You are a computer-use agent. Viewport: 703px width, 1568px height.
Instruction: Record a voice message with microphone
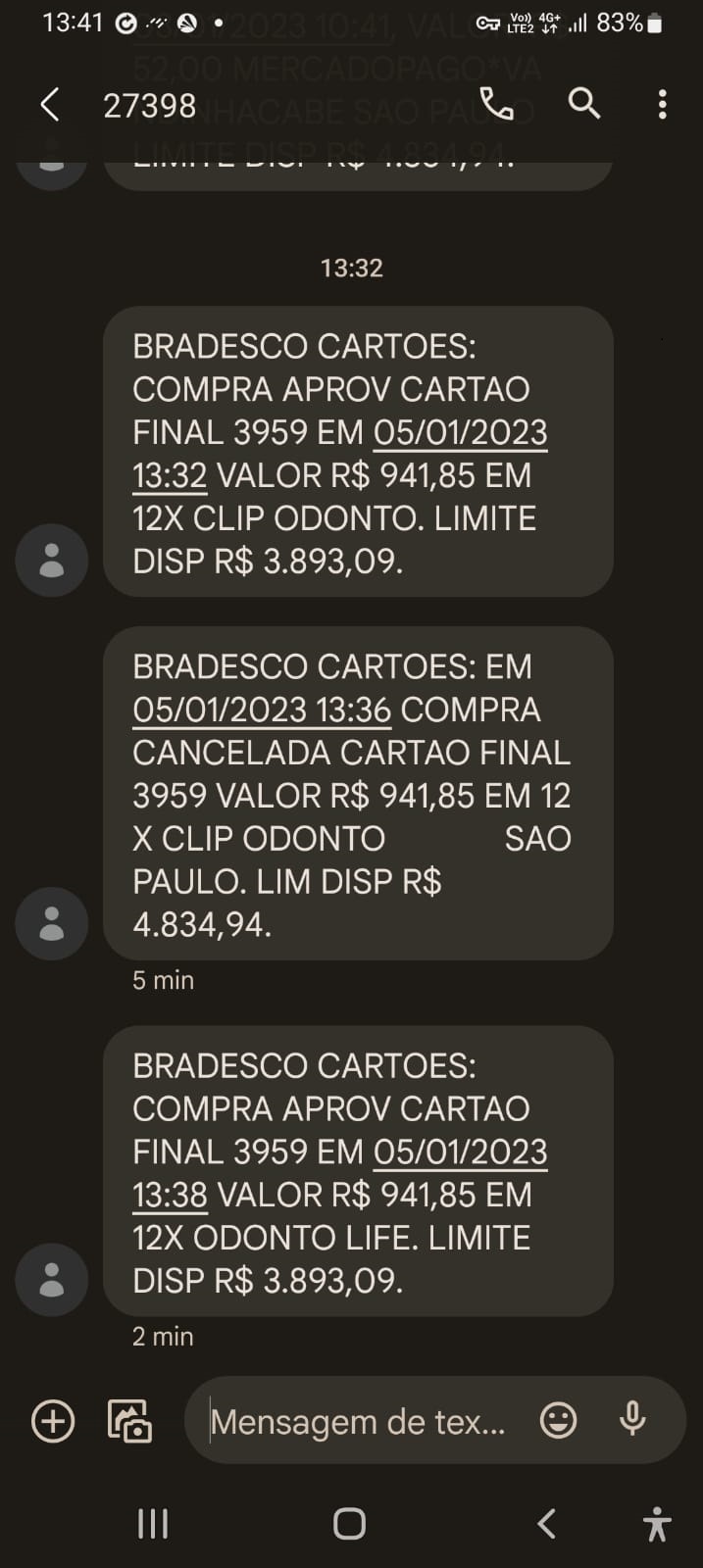tap(633, 1420)
